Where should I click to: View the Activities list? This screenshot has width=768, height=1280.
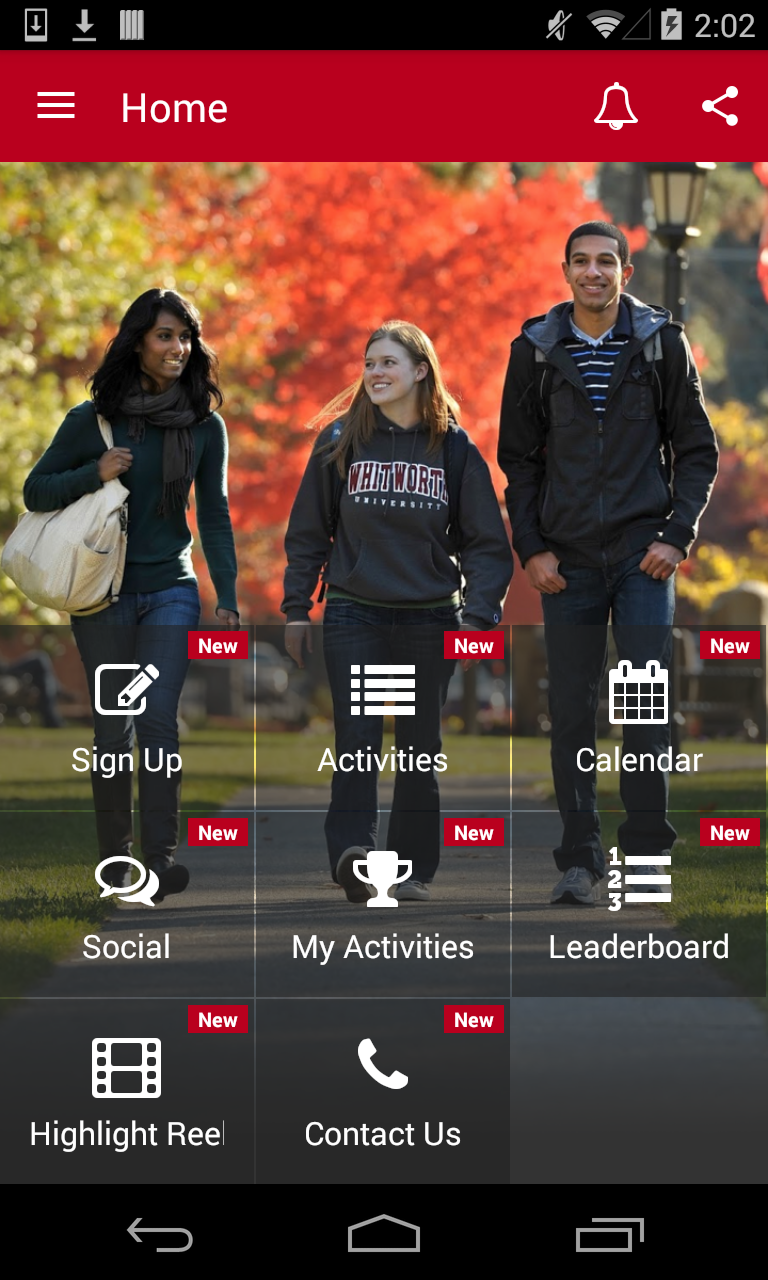click(x=383, y=718)
